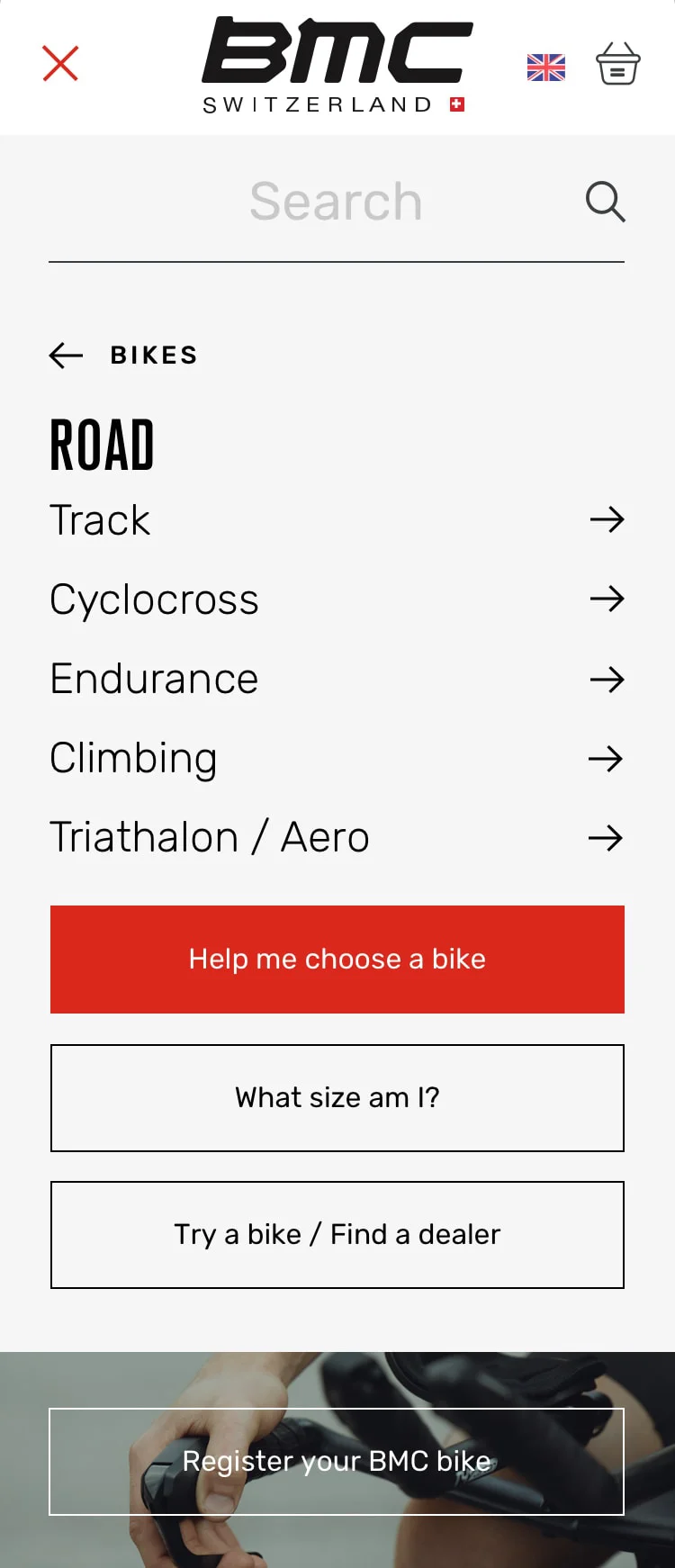Click Help me choose a bike
675x1568 pixels.
coord(337,959)
